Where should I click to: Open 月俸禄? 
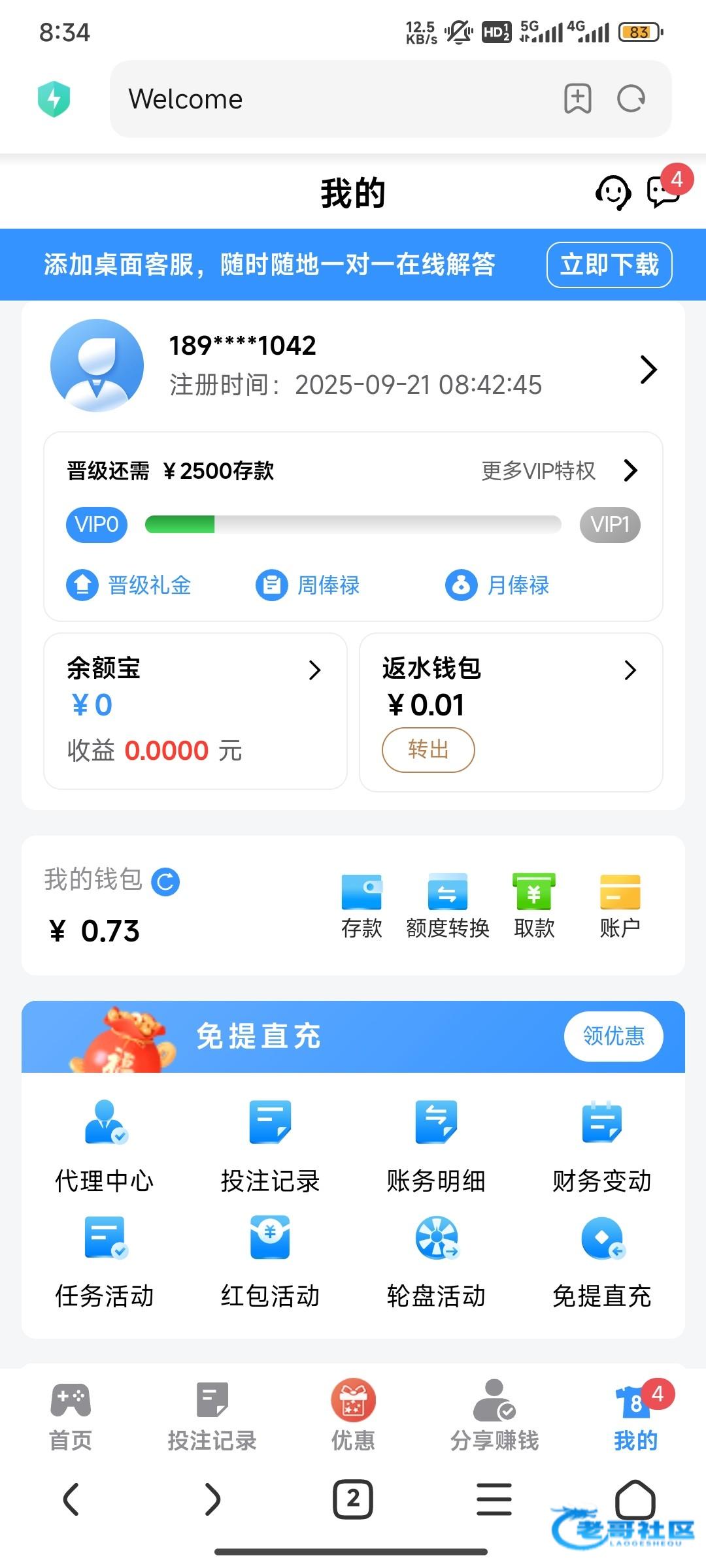[497, 585]
